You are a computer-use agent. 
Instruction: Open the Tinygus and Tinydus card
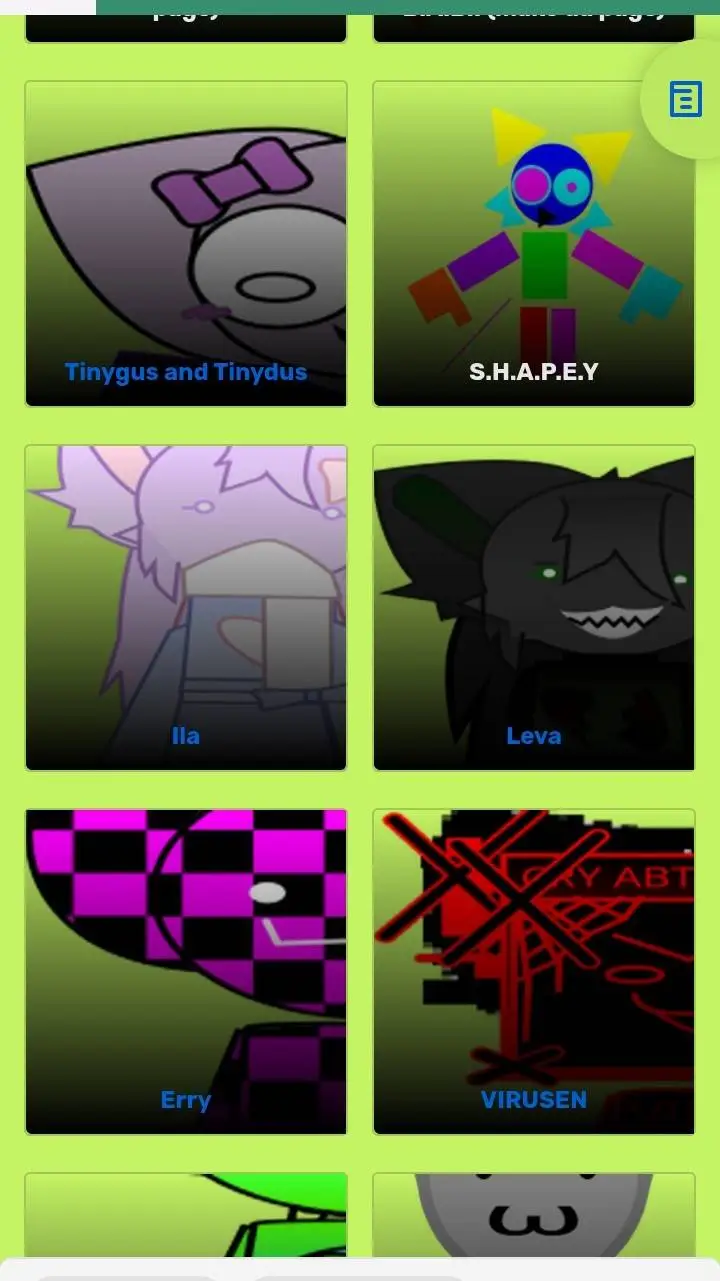click(186, 372)
